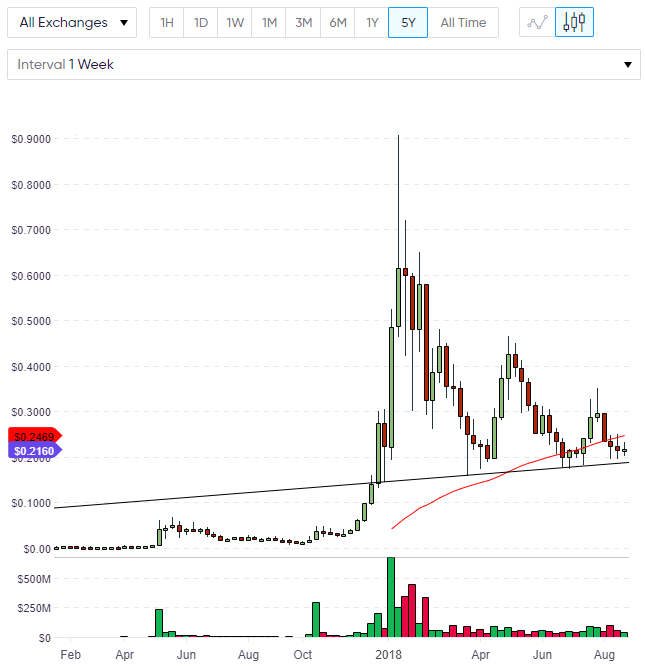Select the 1D time range
This screenshot has height=666, width=645.
(x=201, y=22)
